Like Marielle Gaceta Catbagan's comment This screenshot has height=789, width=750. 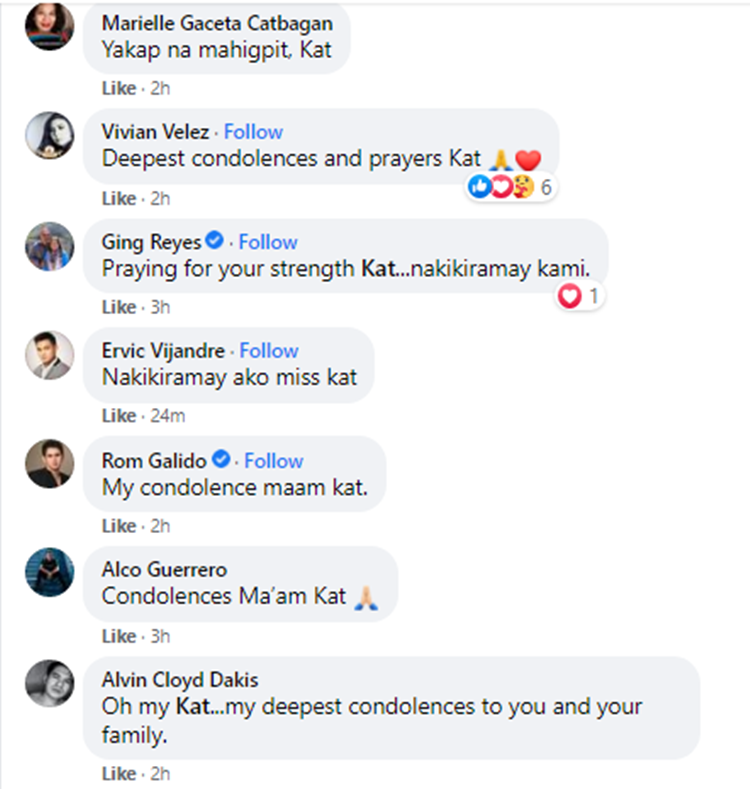point(117,88)
